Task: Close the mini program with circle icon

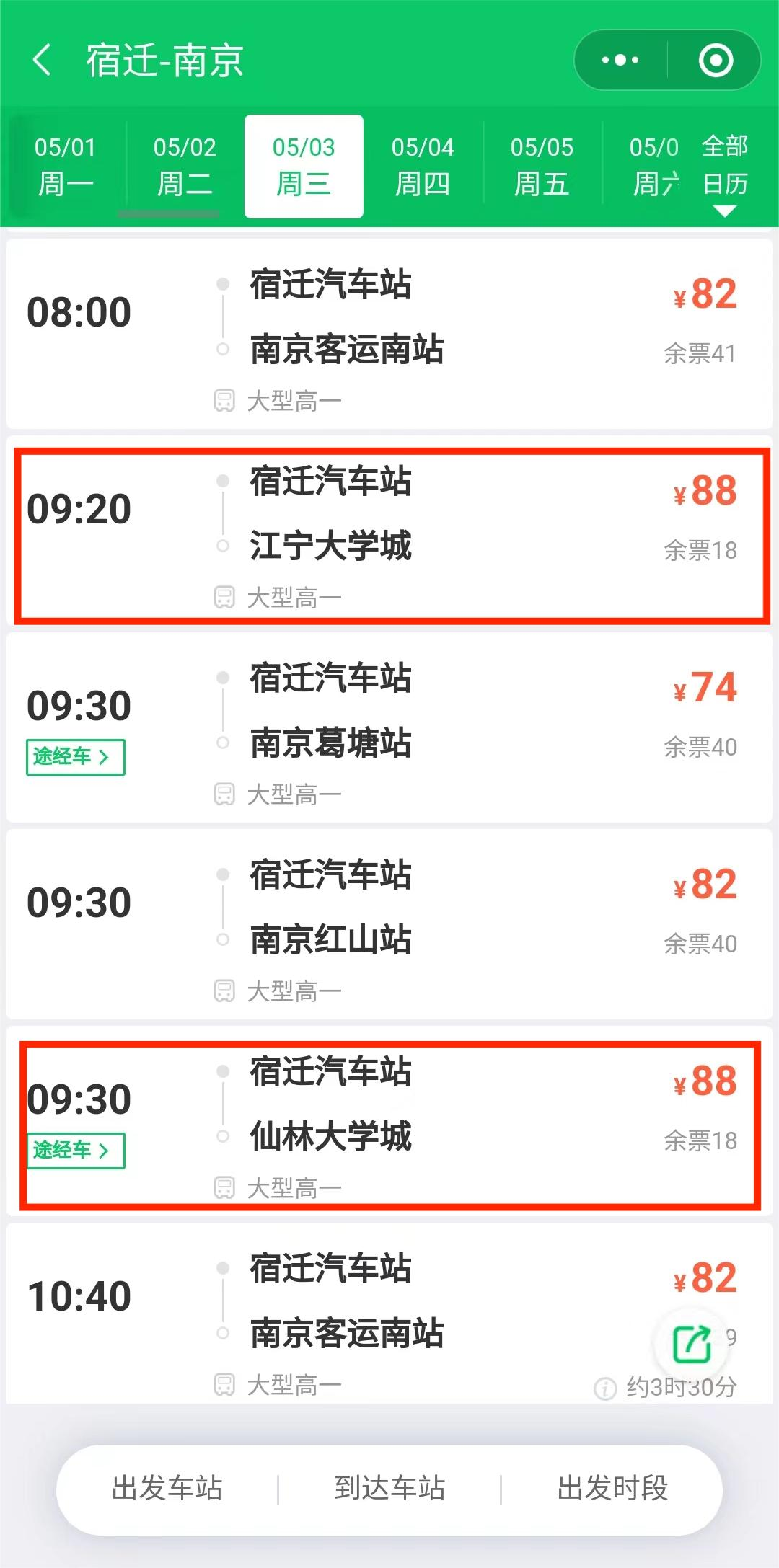Action: coord(716,60)
